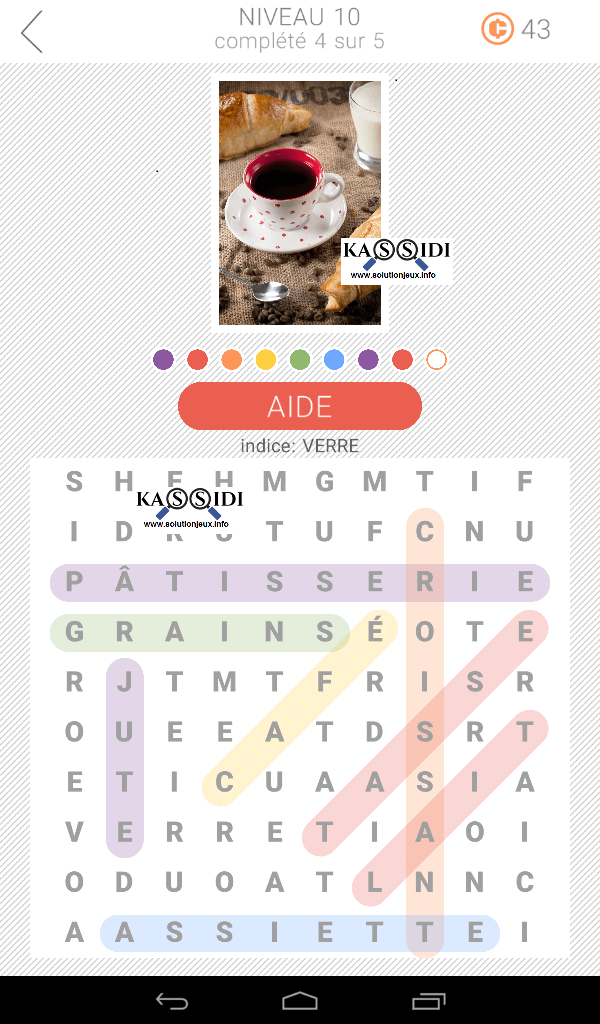Select letter V starting the word VERRE
Image resolution: width=600 pixels, height=1024 pixels.
[75, 832]
